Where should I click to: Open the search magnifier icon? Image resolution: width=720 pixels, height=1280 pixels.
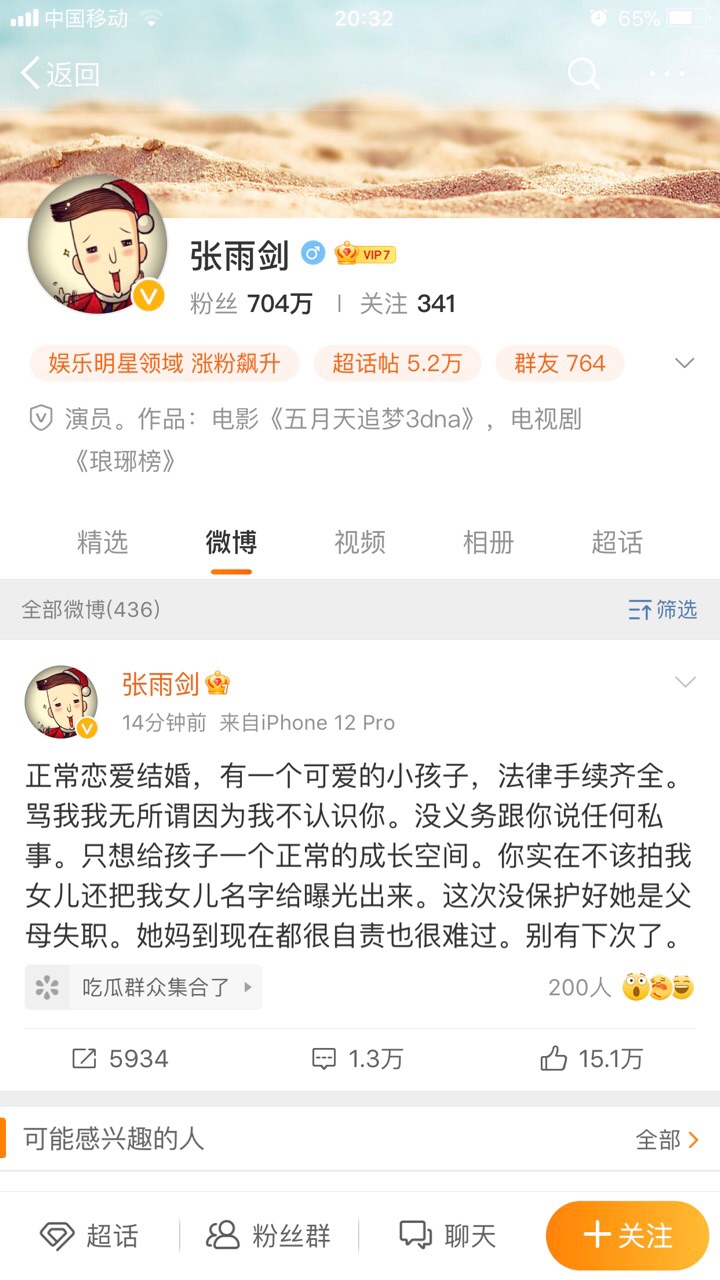click(584, 73)
